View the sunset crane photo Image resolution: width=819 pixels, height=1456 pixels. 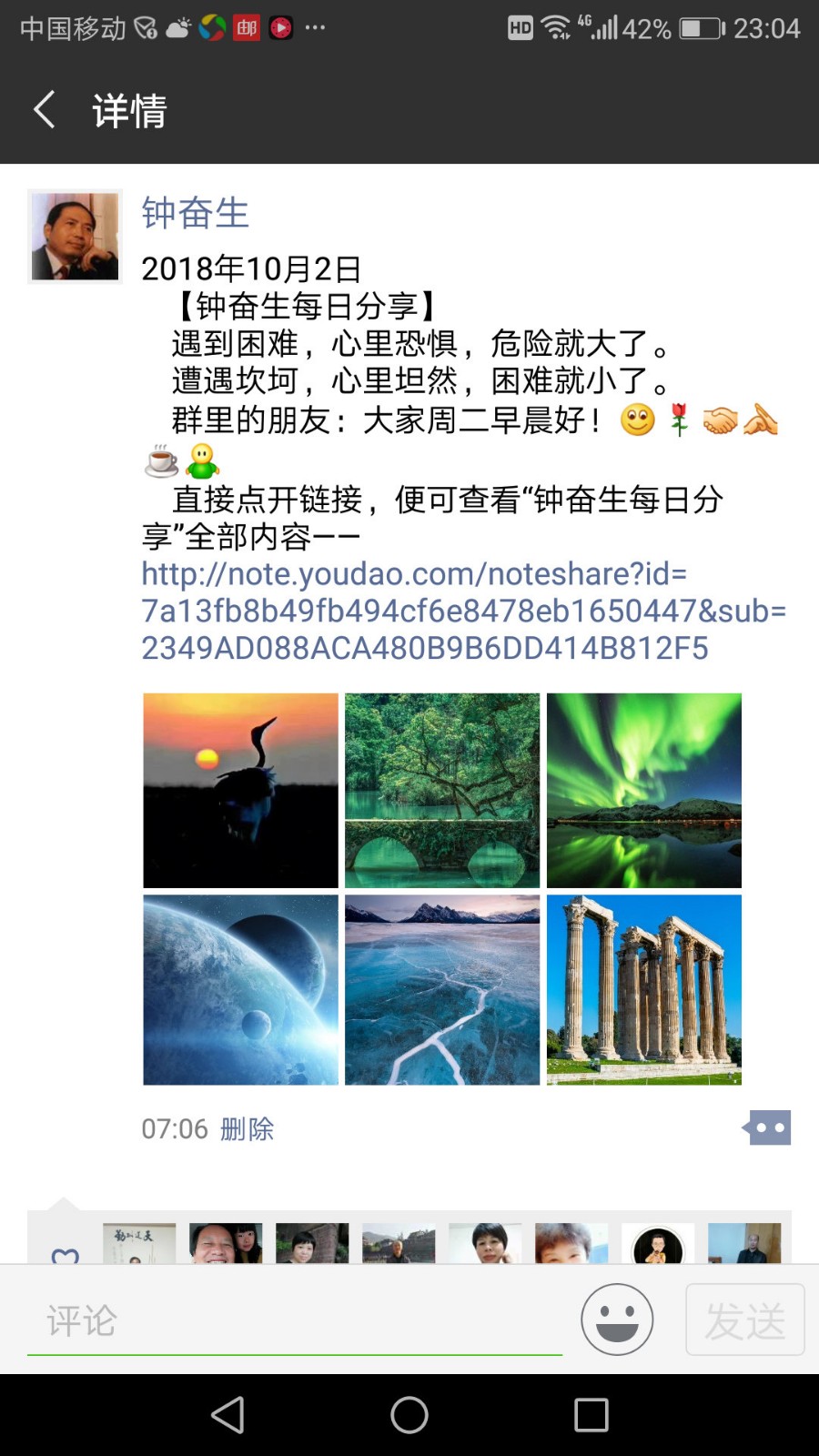(x=240, y=790)
